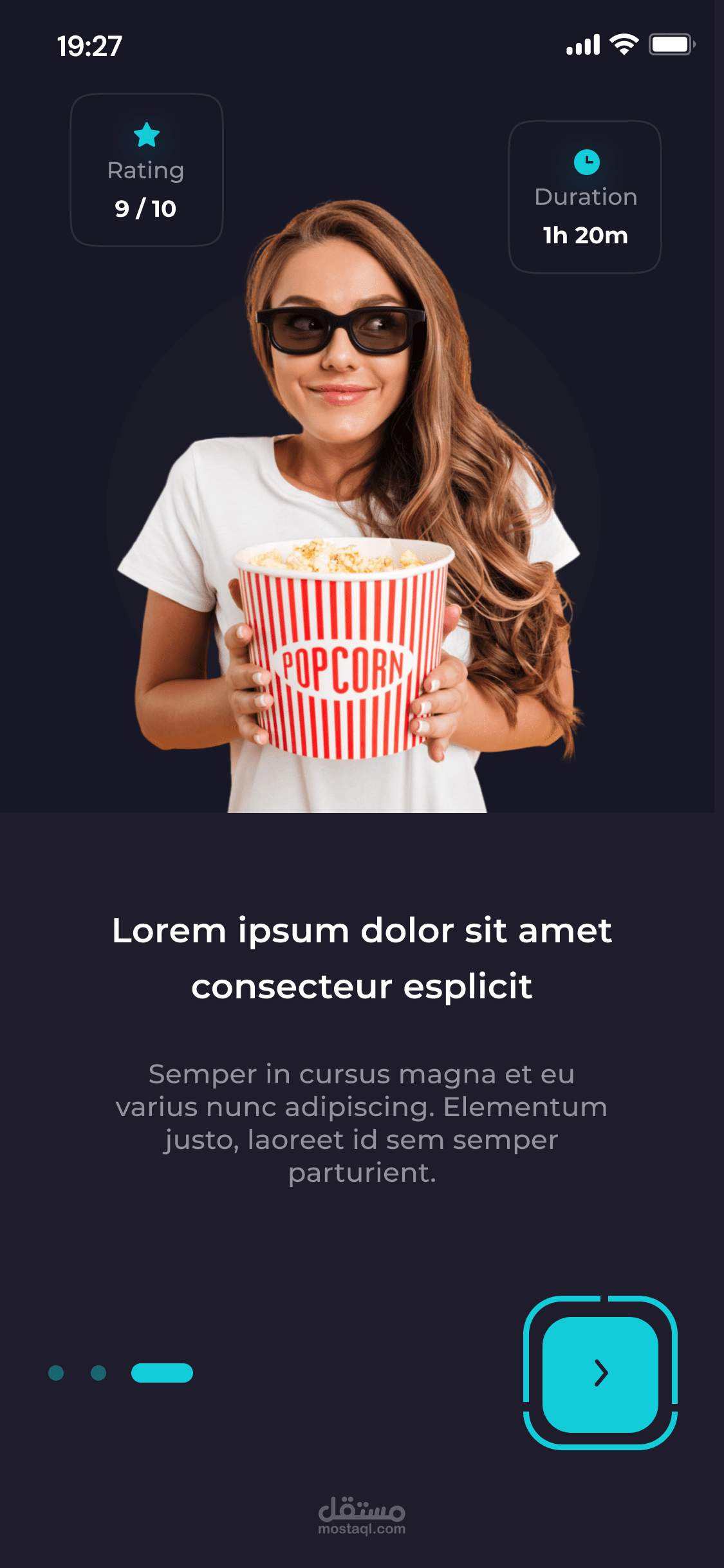This screenshot has width=724, height=1568.
Task: Select the second onboarding page dot
Action: [98, 1373]
